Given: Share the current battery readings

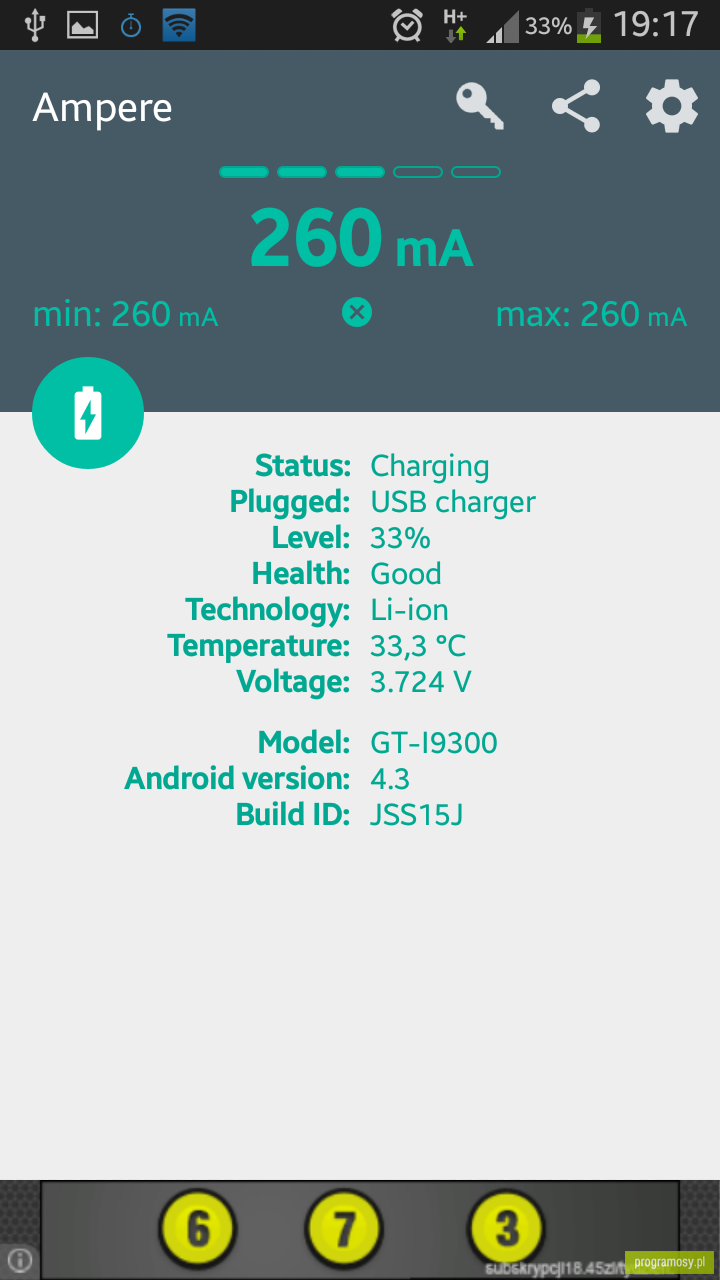Looking at the screenshot, I should pos(577,106).
